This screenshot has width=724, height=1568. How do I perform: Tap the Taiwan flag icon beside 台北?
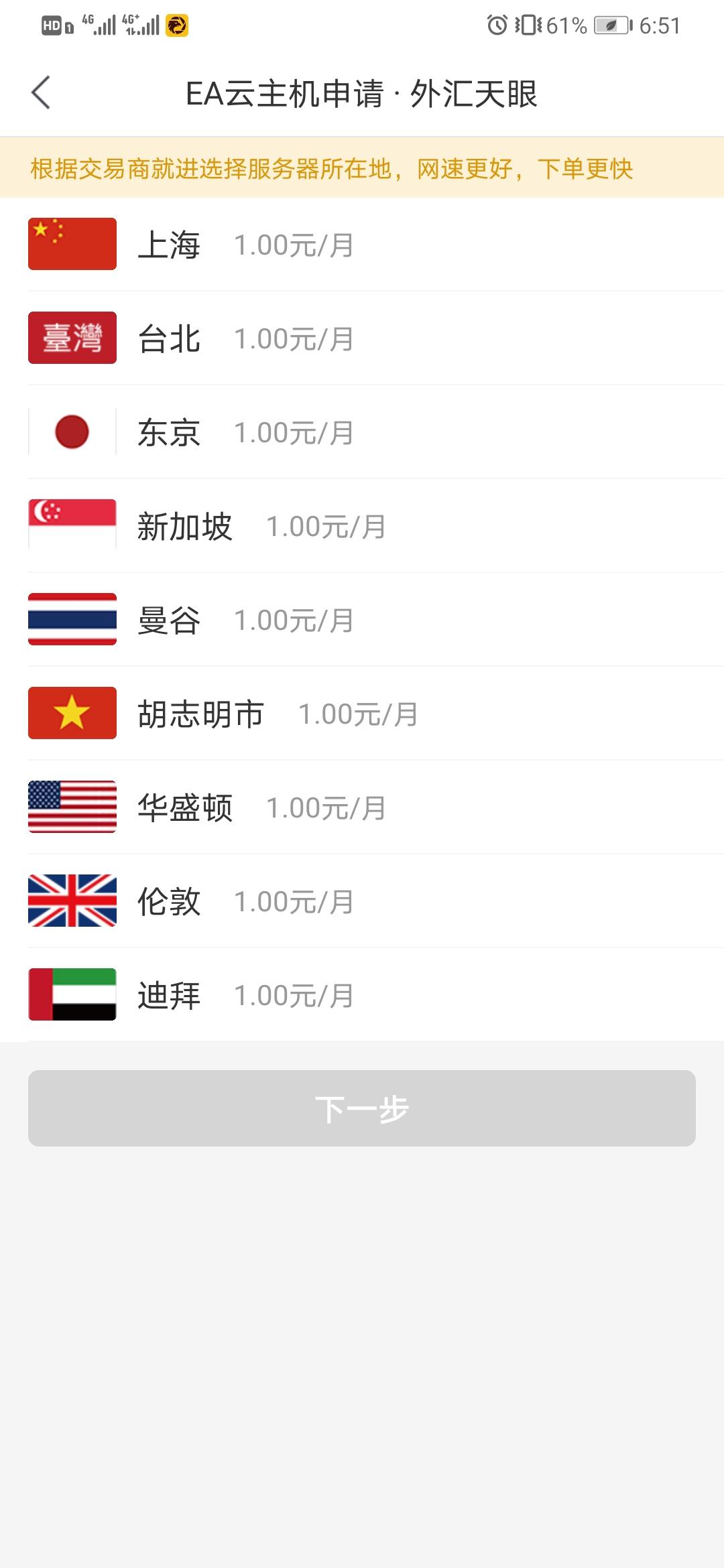[72, 338]
